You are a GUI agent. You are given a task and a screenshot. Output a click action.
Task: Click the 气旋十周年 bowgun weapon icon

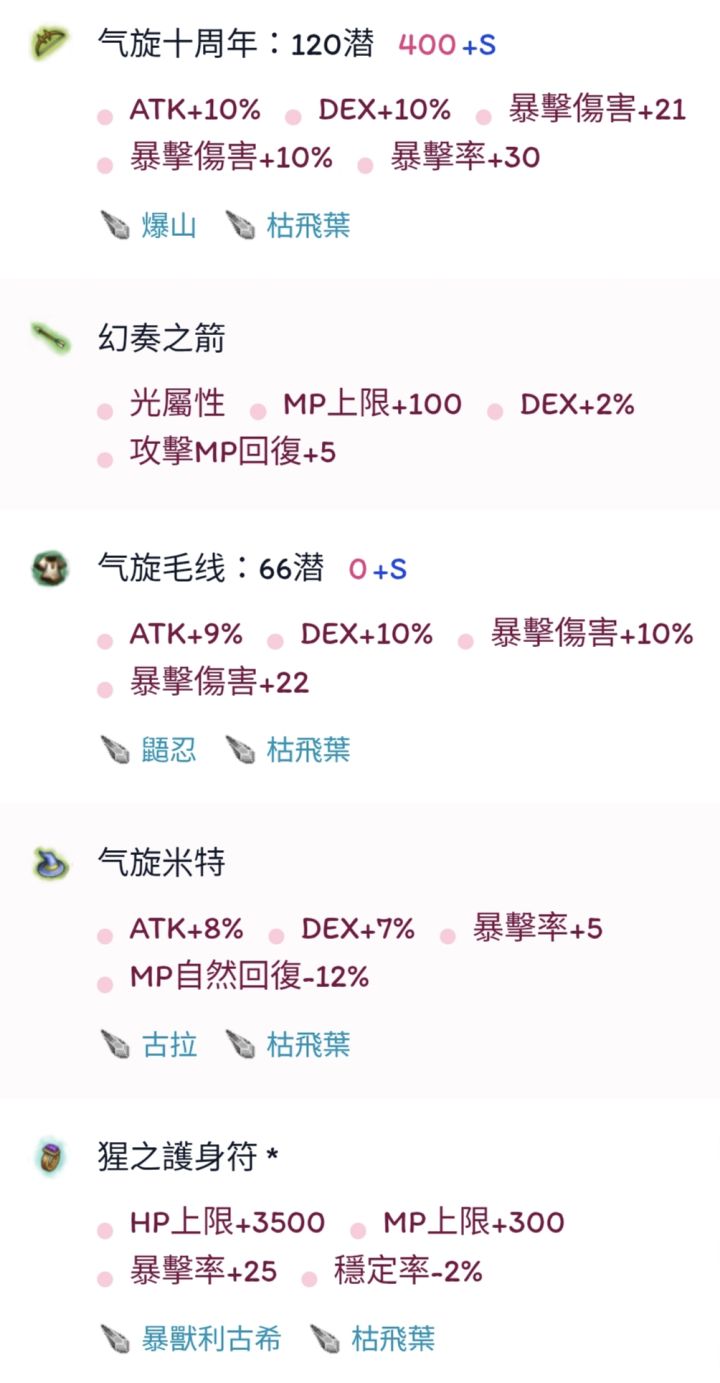[48, 44]
